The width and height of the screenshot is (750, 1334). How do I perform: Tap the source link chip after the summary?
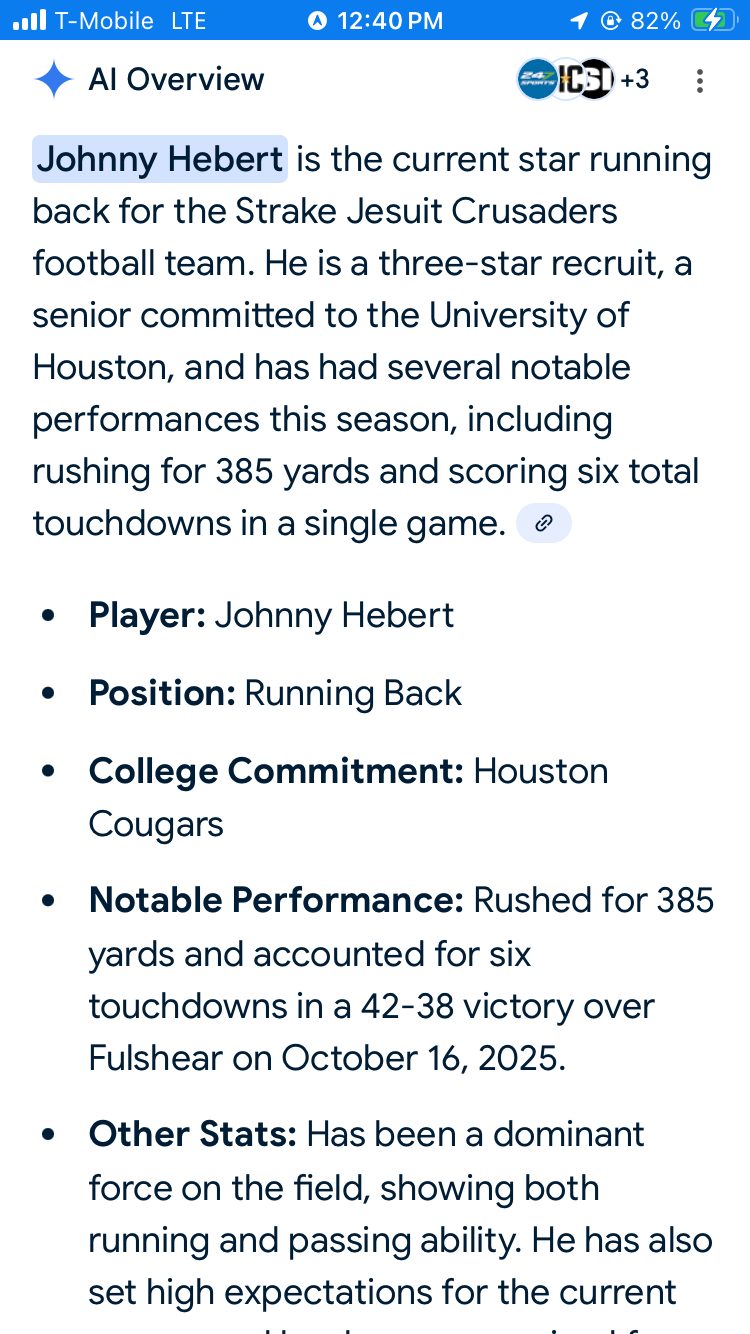tap(543, 523)
